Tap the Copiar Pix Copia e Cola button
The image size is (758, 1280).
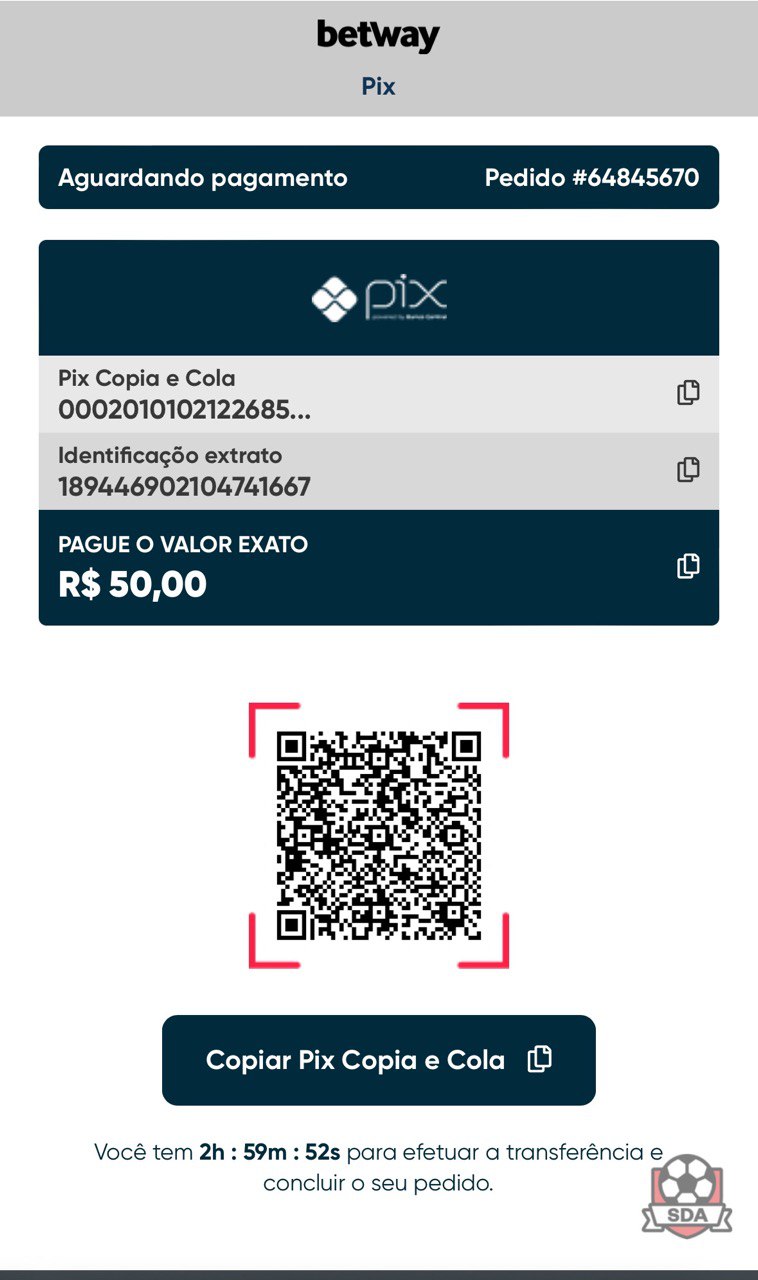(378, 1060)
